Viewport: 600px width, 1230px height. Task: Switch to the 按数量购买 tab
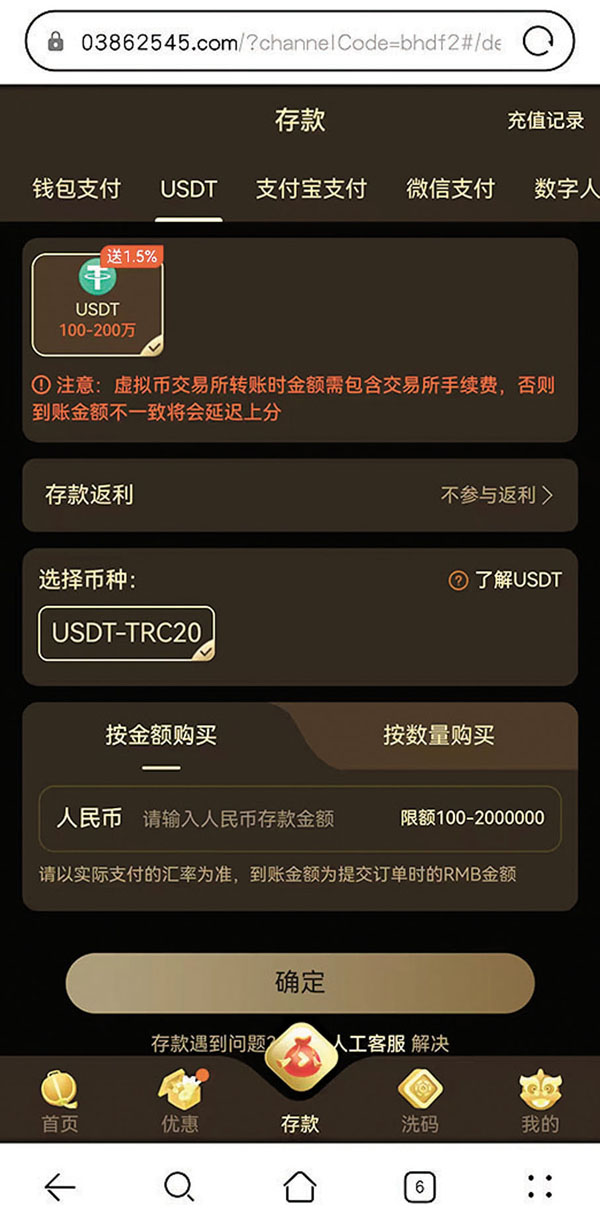438,736
